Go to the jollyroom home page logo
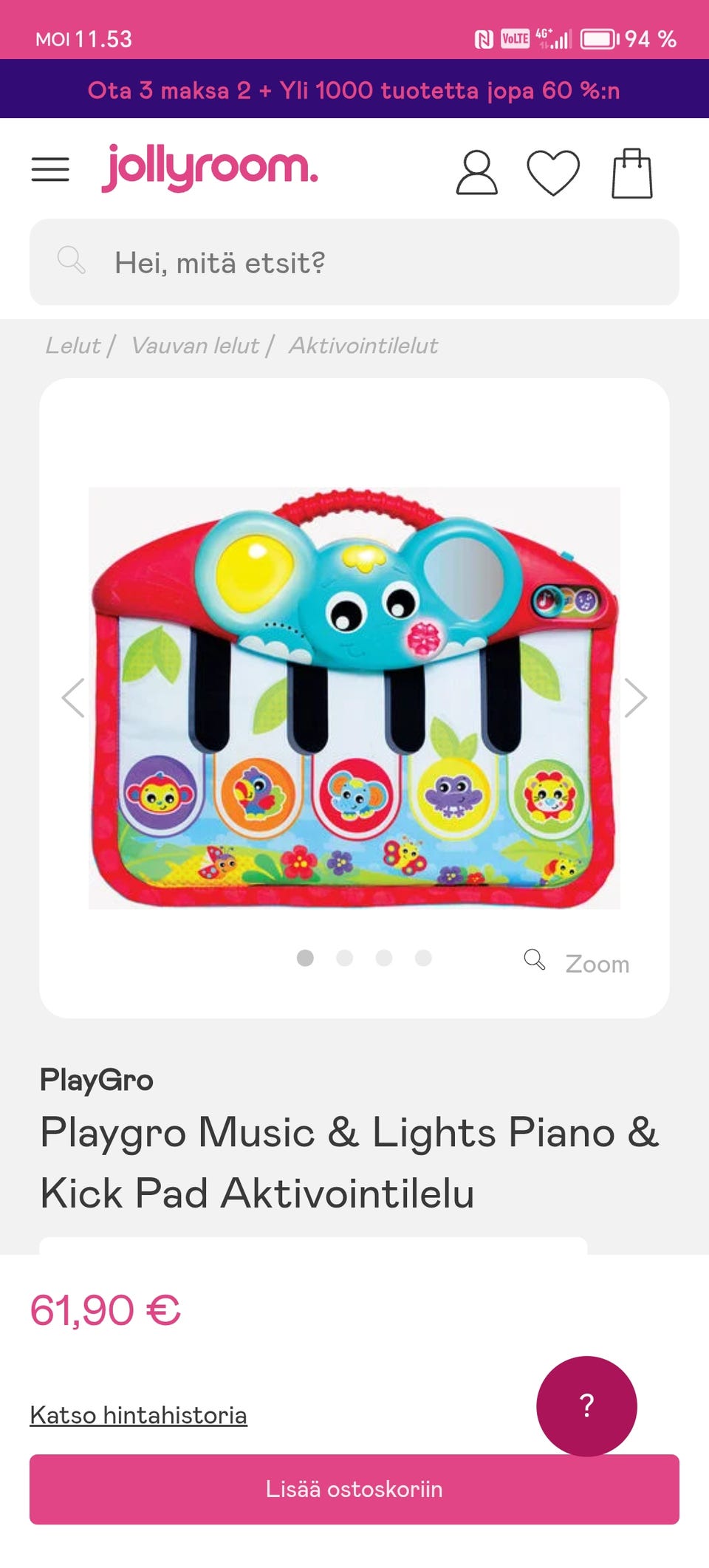The height and width of the screenshot is (1568, 709). point(210,168)
